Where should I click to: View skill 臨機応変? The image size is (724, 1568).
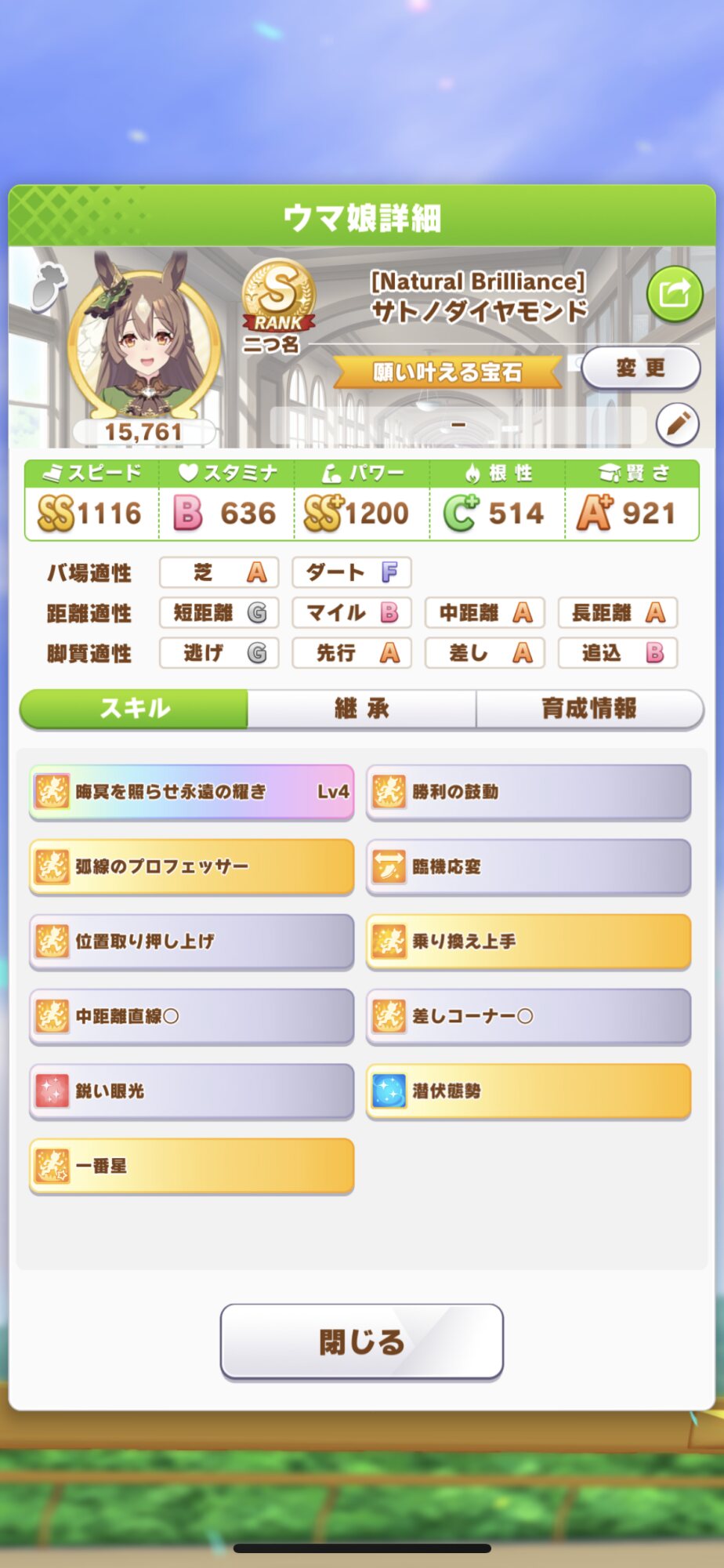528,866
